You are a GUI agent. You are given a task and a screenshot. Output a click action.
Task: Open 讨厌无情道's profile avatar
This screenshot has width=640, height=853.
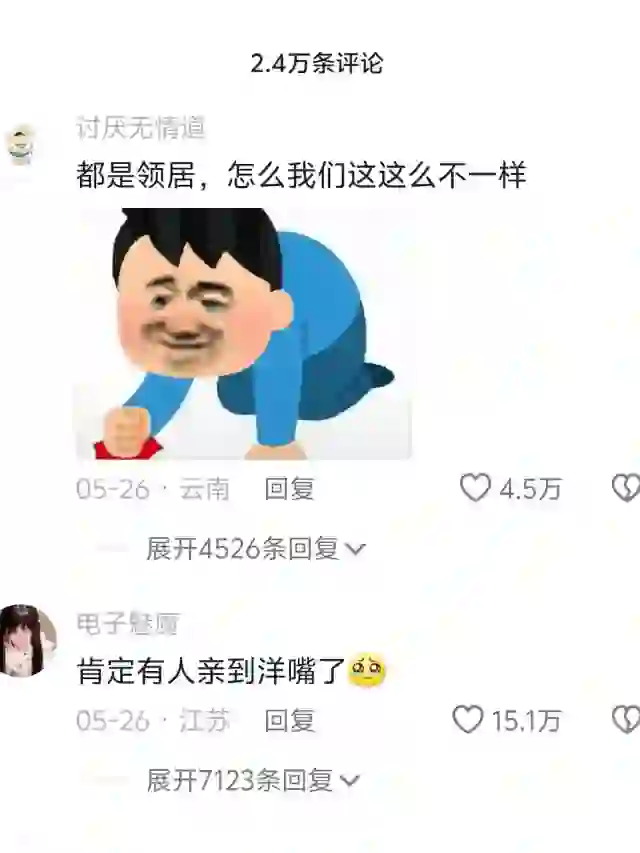(22, 145)
